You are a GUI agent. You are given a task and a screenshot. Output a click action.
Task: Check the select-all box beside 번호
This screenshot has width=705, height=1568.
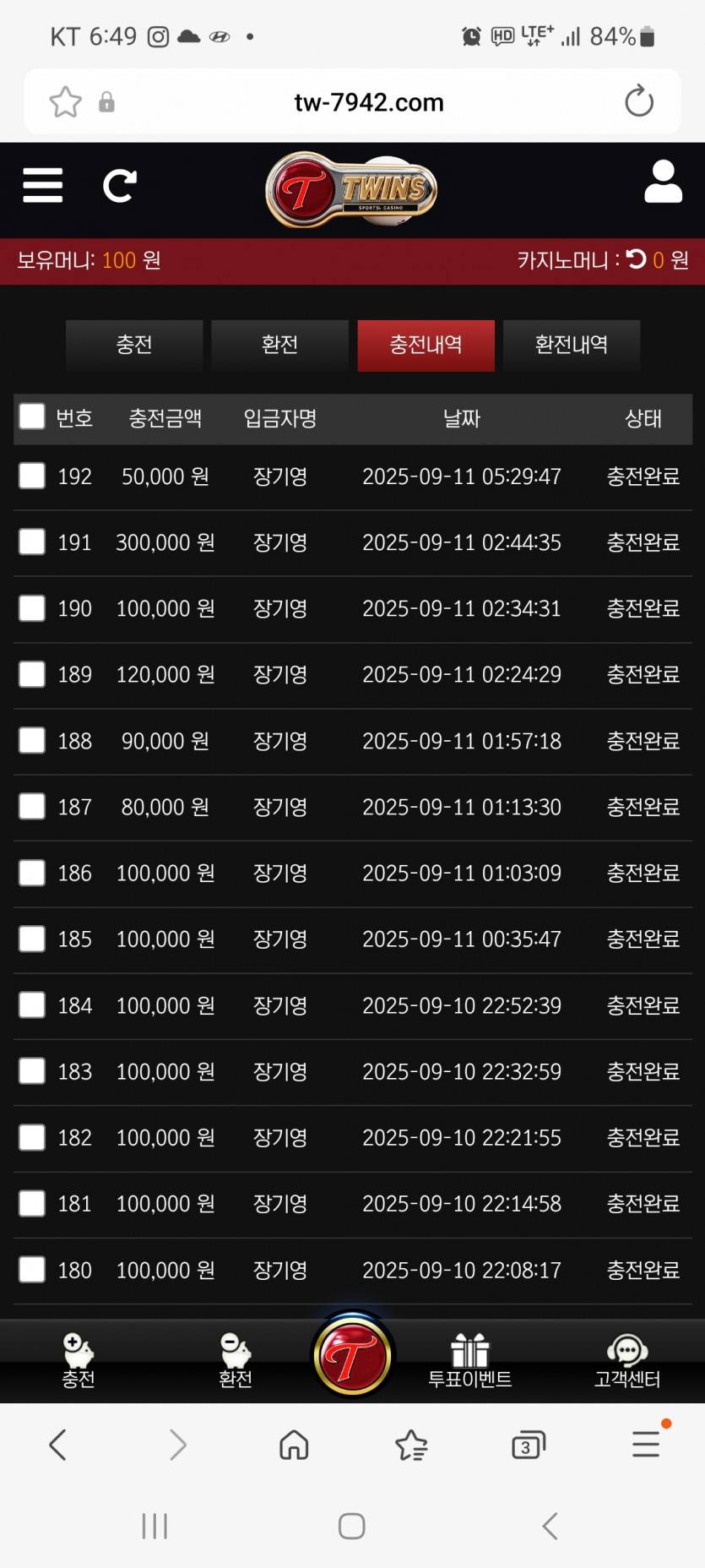pos(32,416)
